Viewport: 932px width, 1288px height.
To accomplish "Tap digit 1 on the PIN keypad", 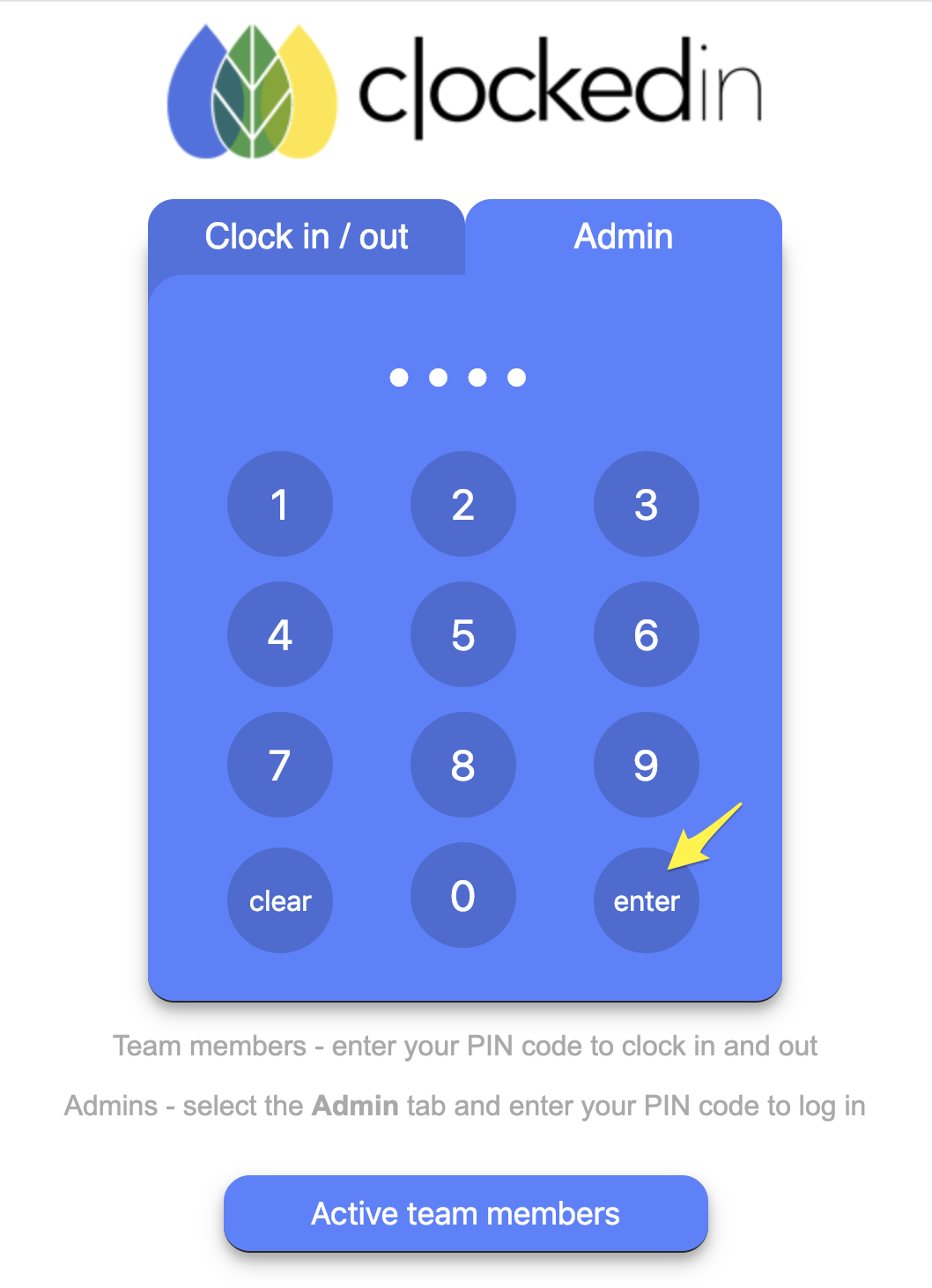I will (280, 505).
